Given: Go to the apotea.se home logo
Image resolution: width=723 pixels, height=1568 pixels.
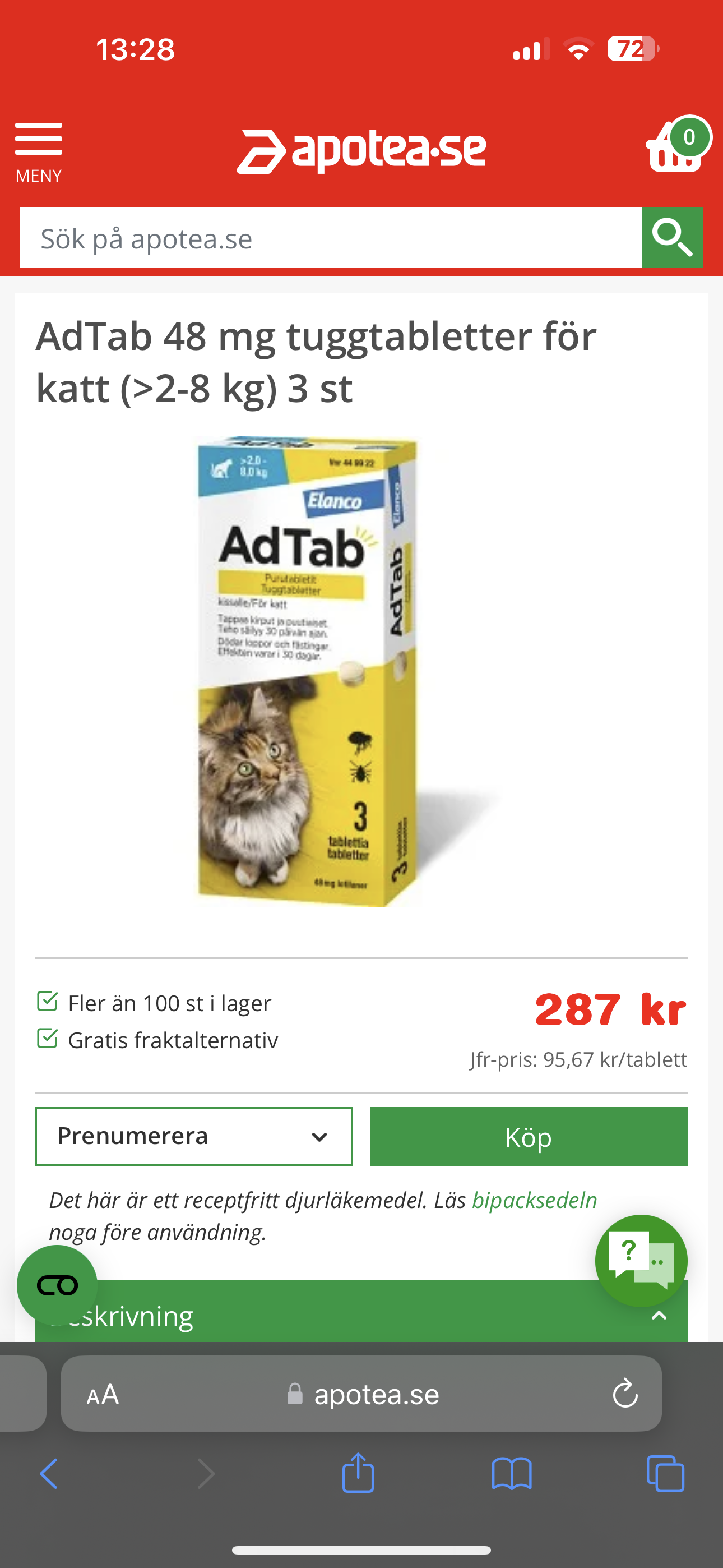Looking at the screenshot, I should 361,150.
